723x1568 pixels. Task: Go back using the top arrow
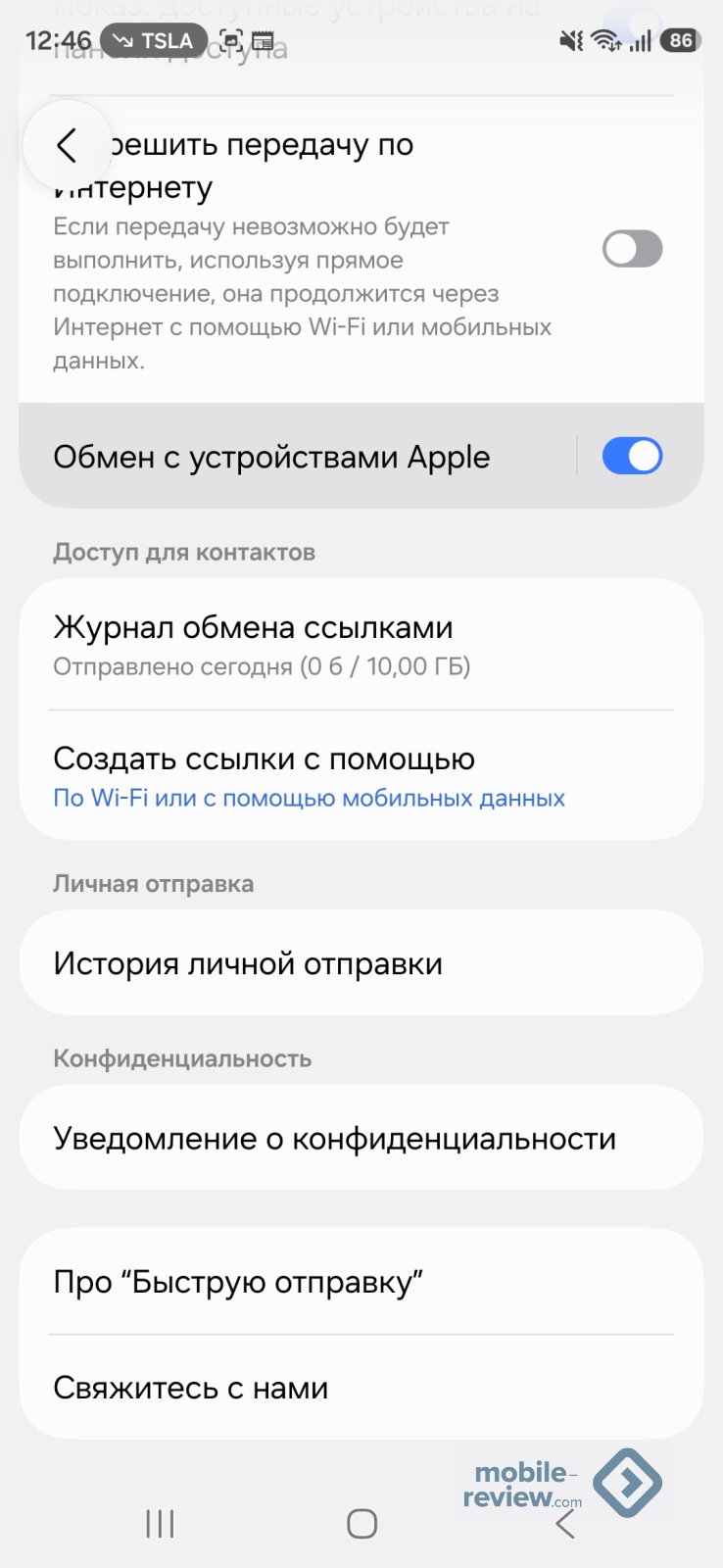point(67,146)
